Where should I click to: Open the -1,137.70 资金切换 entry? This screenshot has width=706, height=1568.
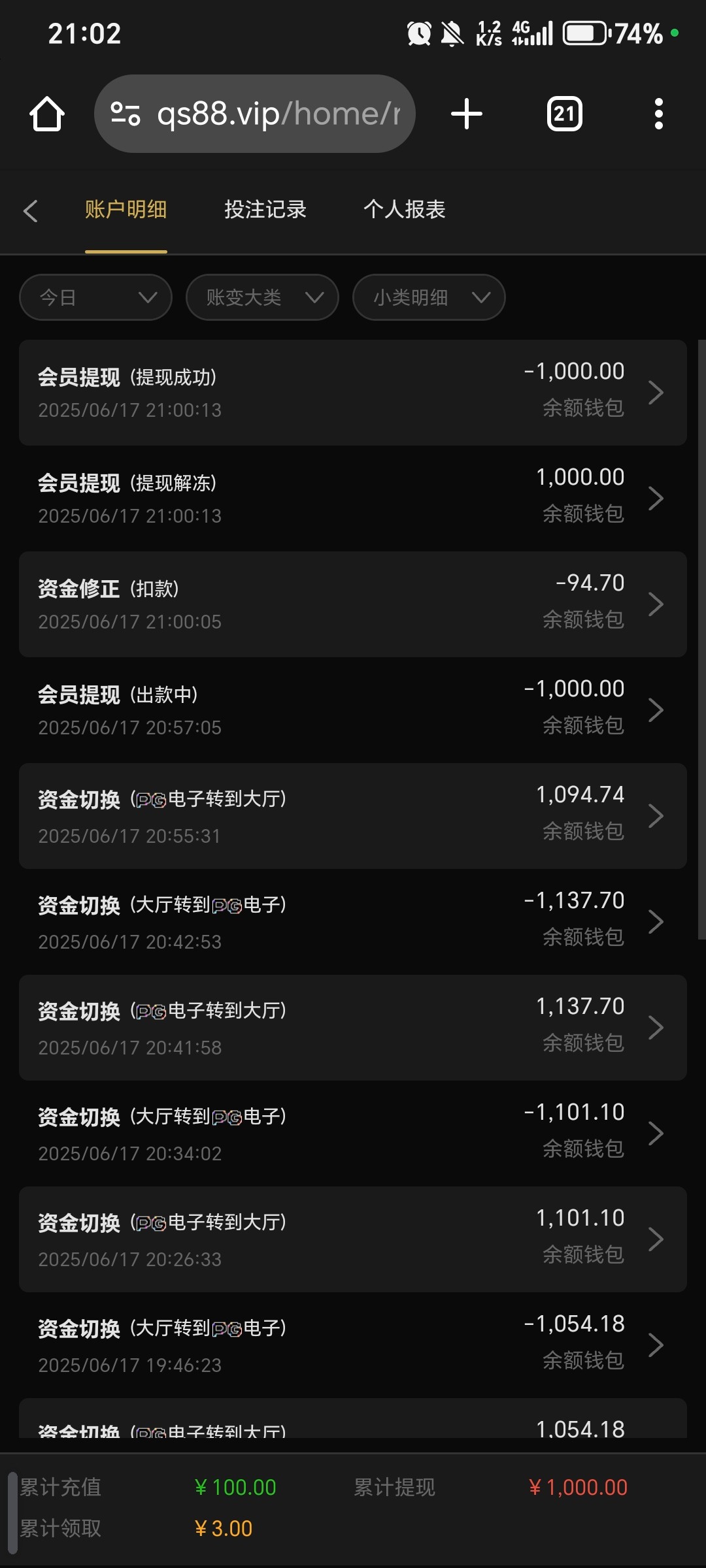[353, 922]
